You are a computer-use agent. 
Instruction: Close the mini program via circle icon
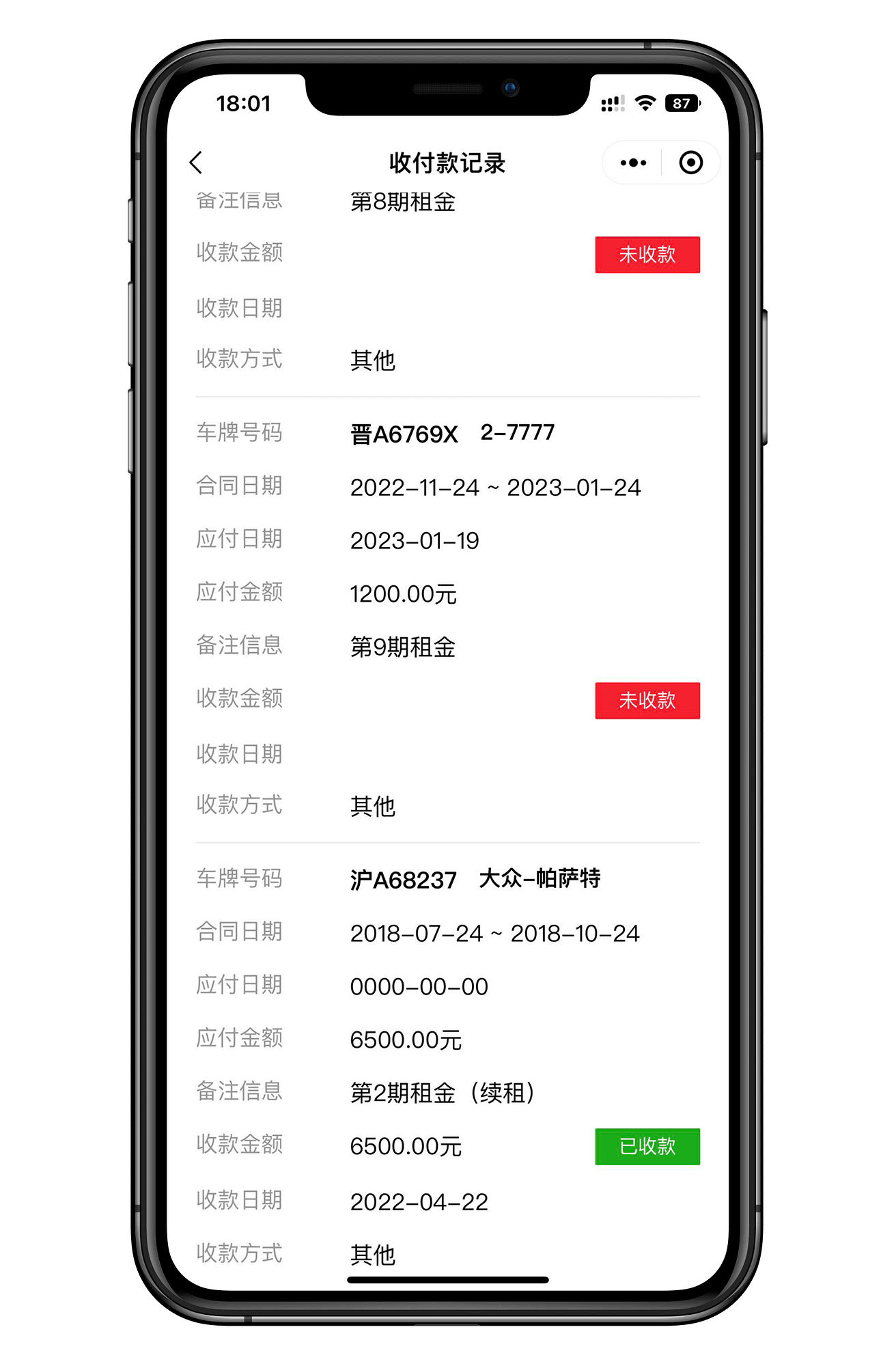coord(690,163)
